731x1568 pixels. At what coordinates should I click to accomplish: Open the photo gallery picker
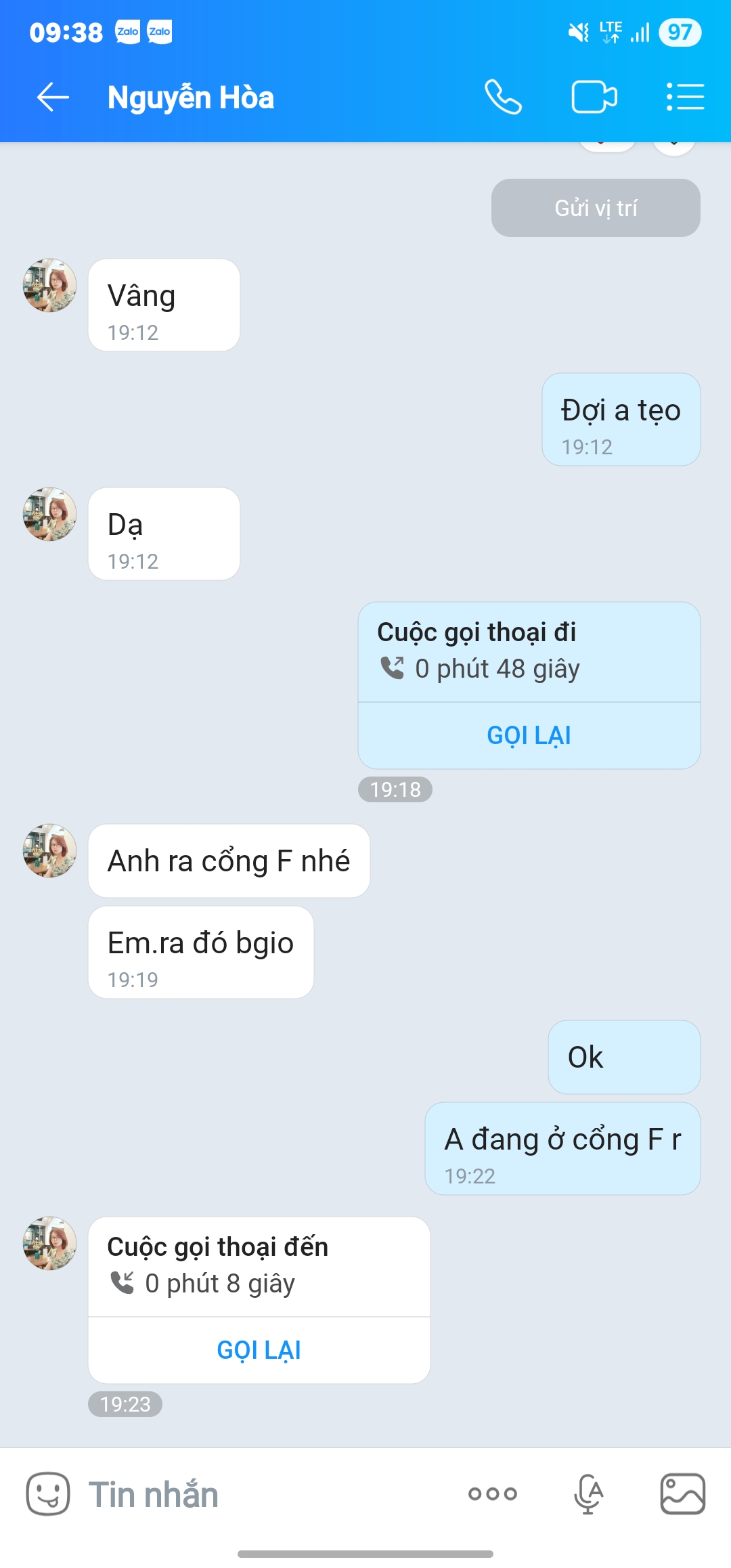682,1494
